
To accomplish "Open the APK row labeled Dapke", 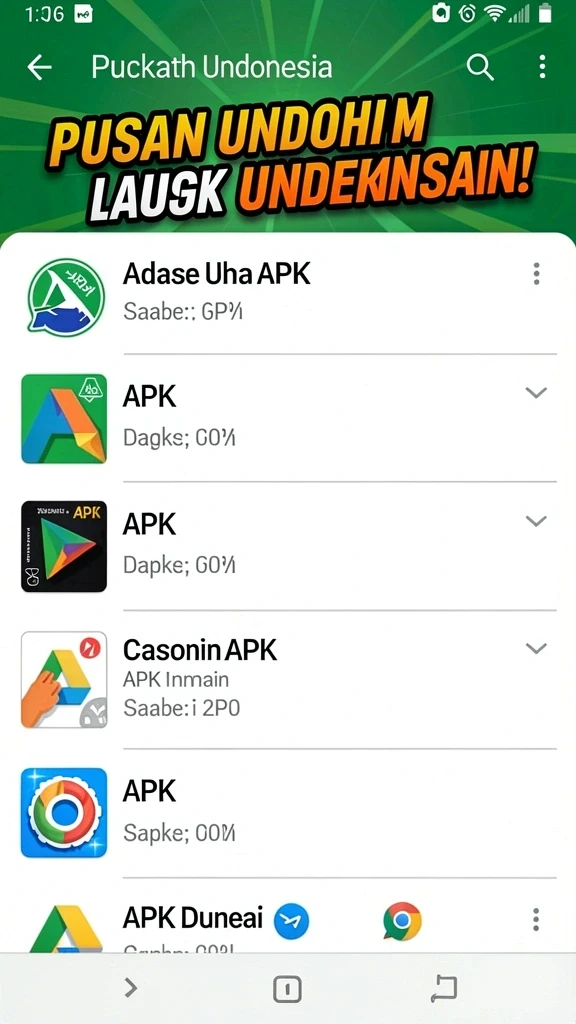I will (x=288, y=546).
